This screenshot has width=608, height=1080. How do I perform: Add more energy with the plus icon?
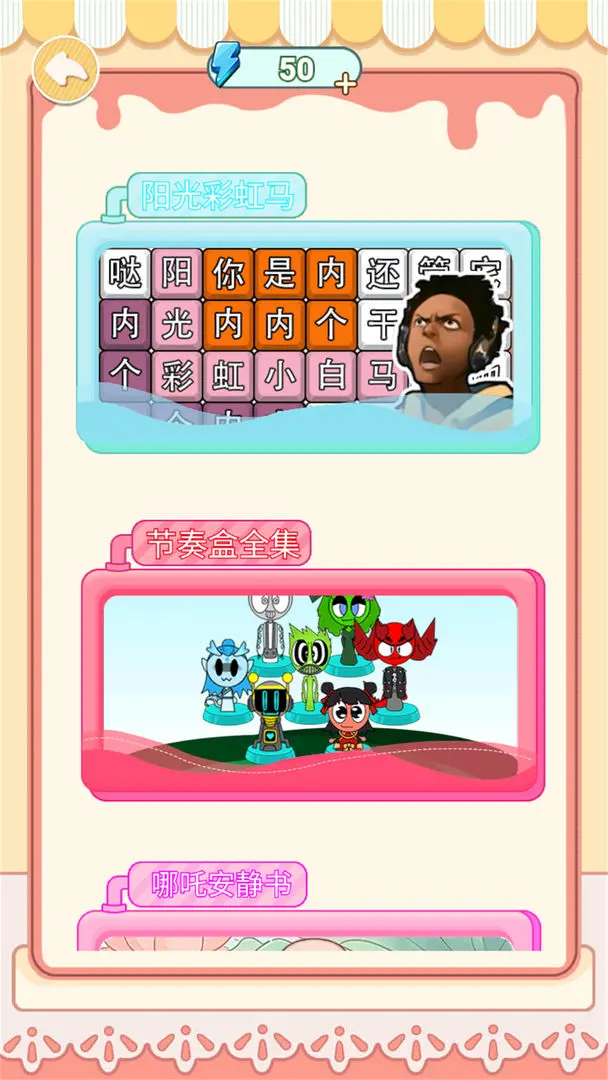tap(347, 84)
